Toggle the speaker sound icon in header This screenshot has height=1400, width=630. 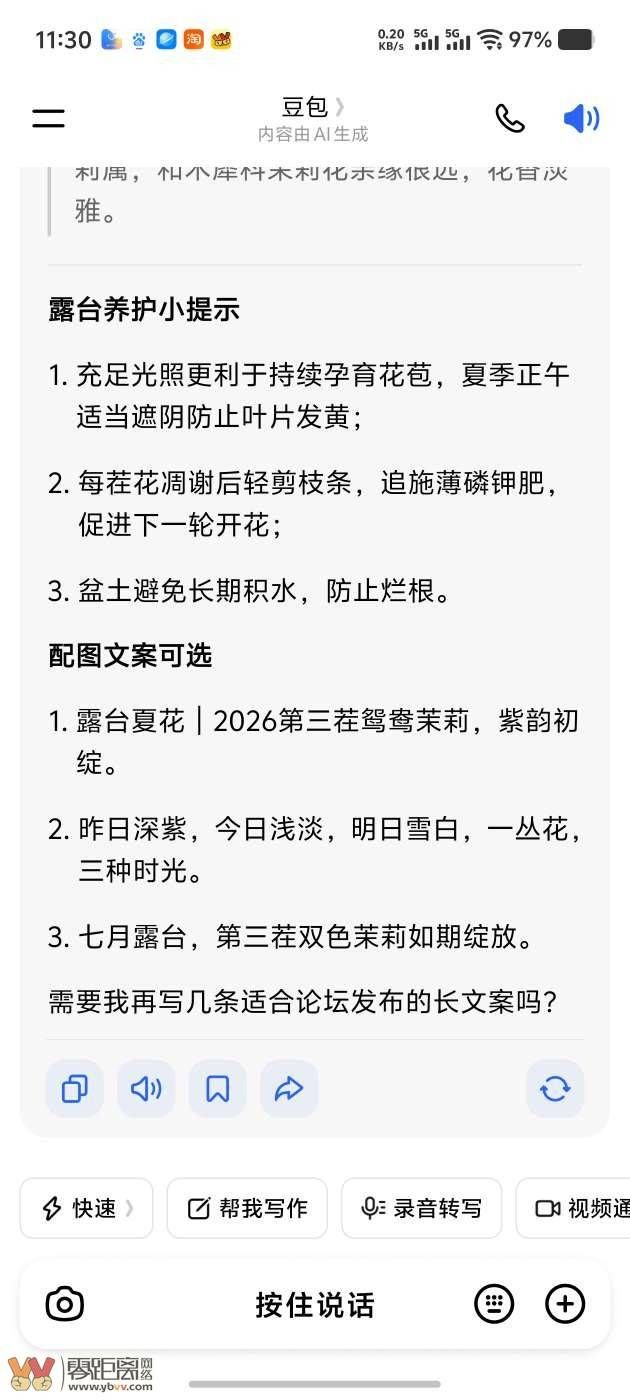coord(581,119)
